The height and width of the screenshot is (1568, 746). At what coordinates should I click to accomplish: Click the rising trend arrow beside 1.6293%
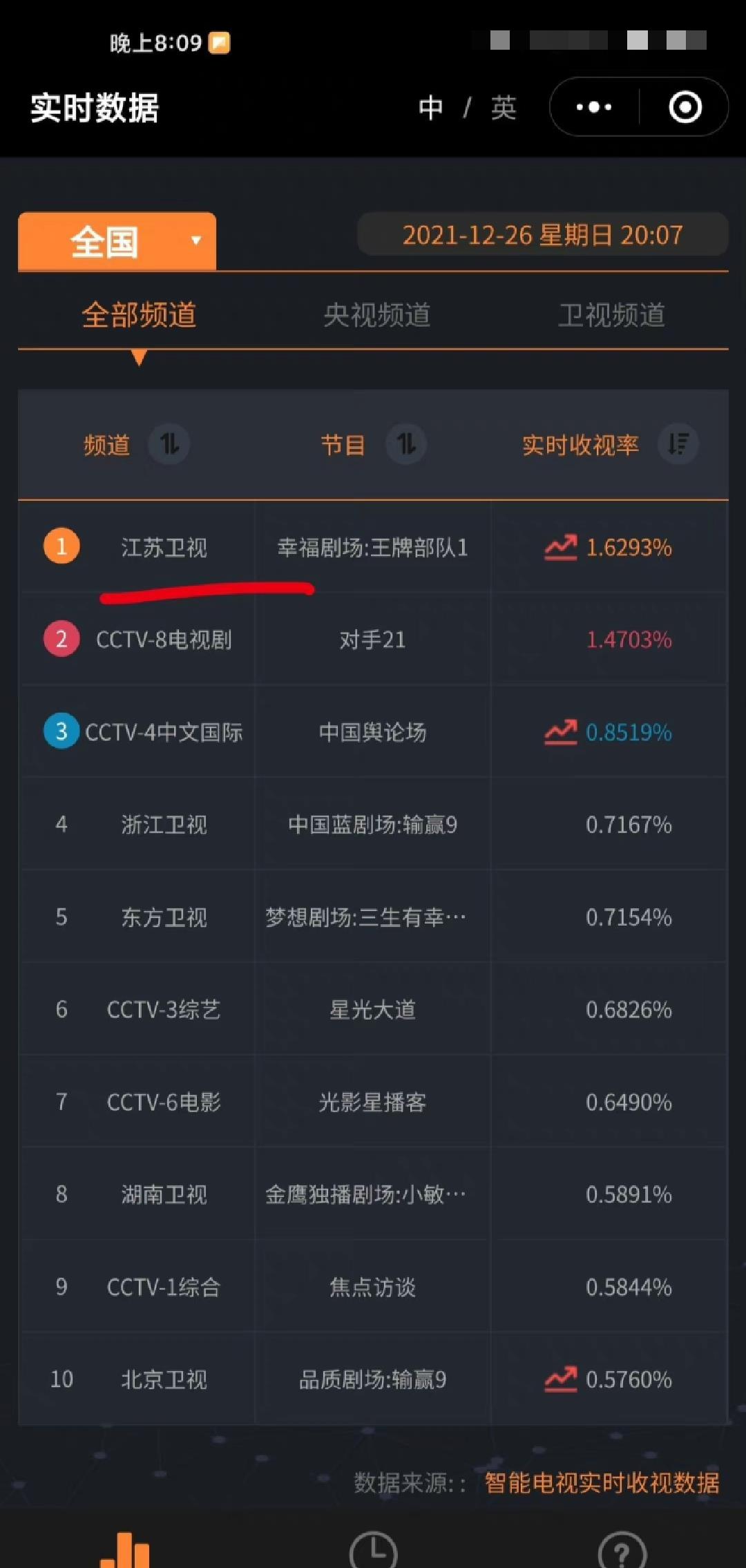(x=561, y=546)
